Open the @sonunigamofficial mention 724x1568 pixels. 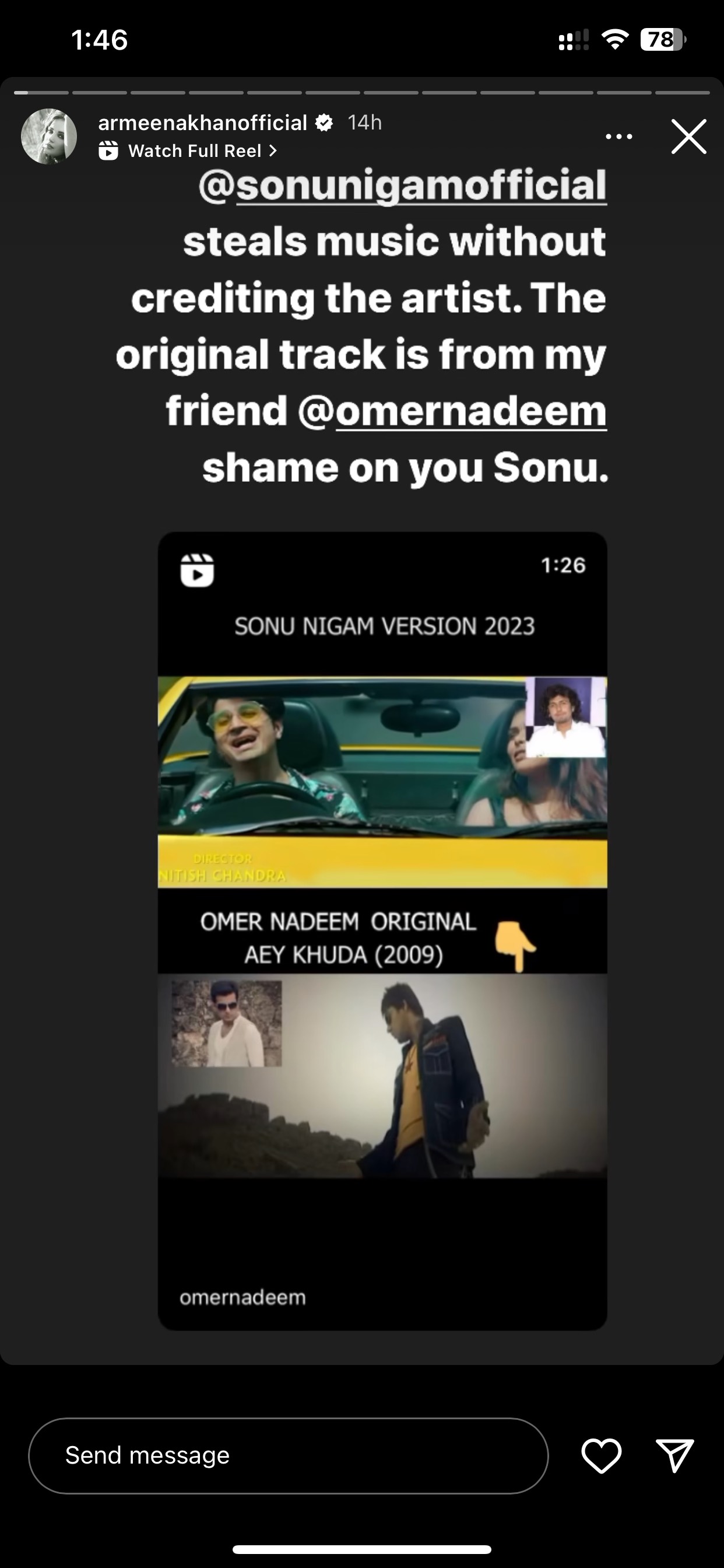403,185
